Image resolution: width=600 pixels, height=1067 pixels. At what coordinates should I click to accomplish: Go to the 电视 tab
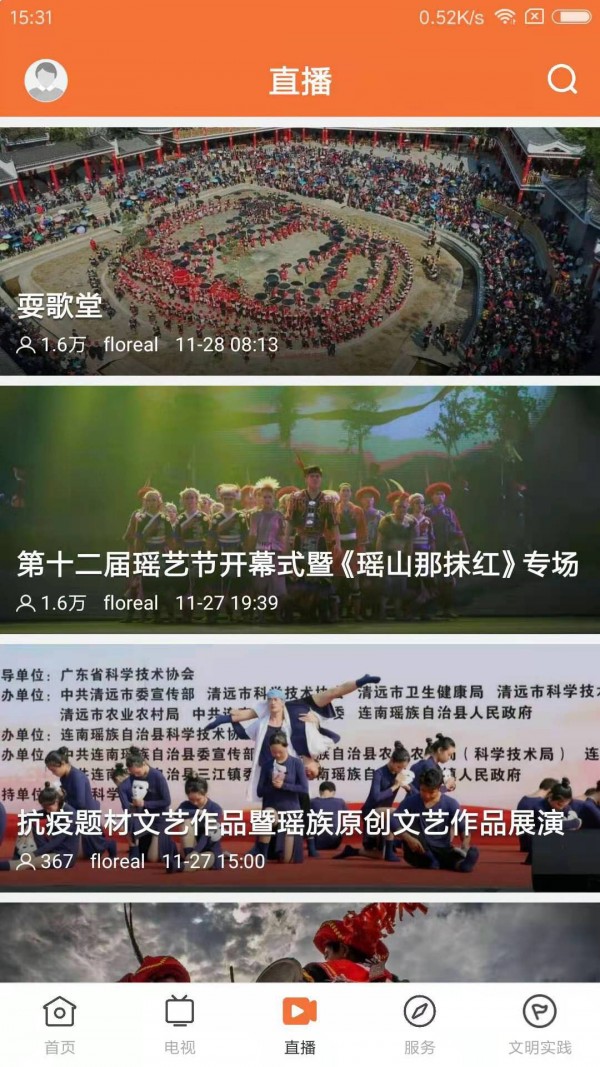point(180,1025)
